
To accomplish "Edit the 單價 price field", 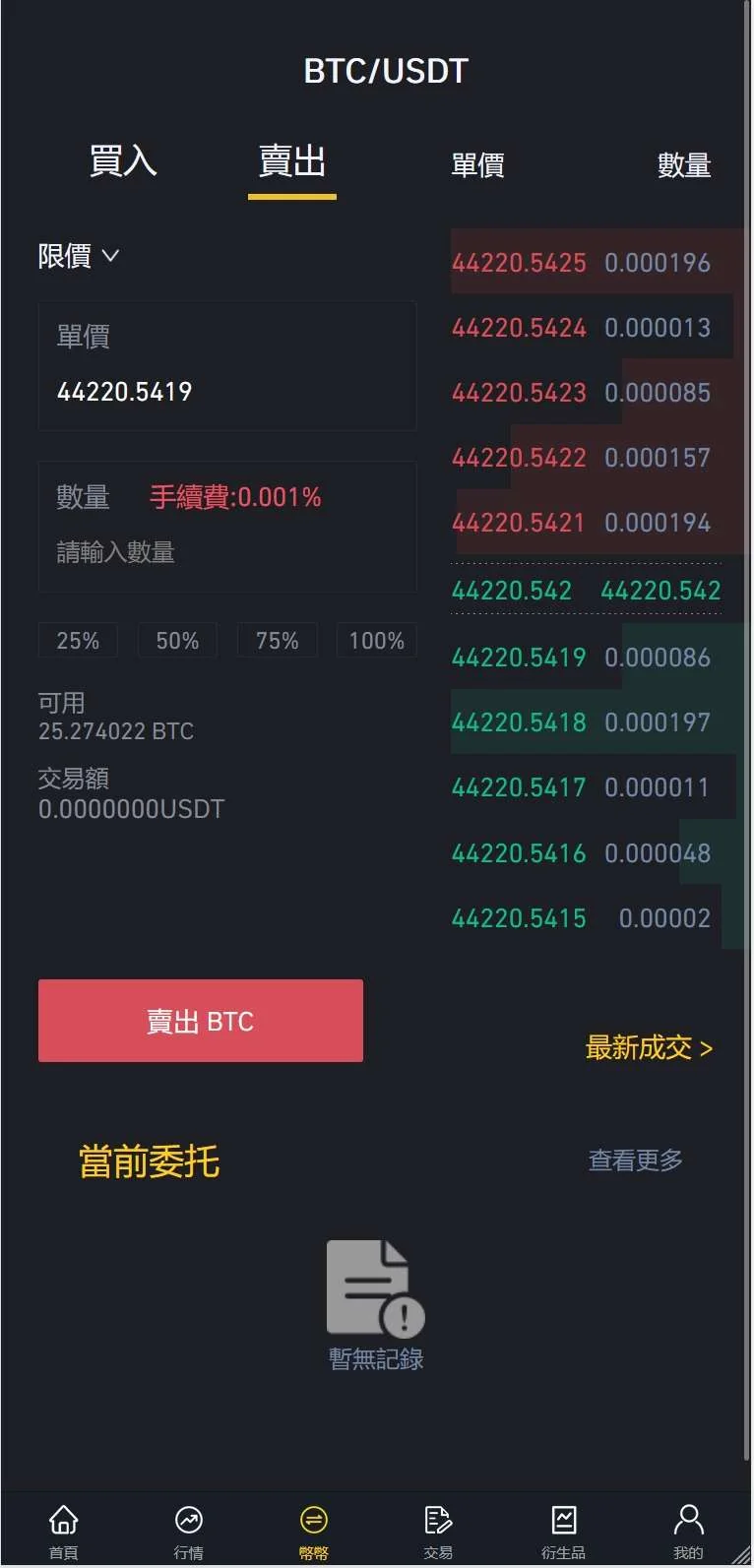I will (x=226, y=392).
